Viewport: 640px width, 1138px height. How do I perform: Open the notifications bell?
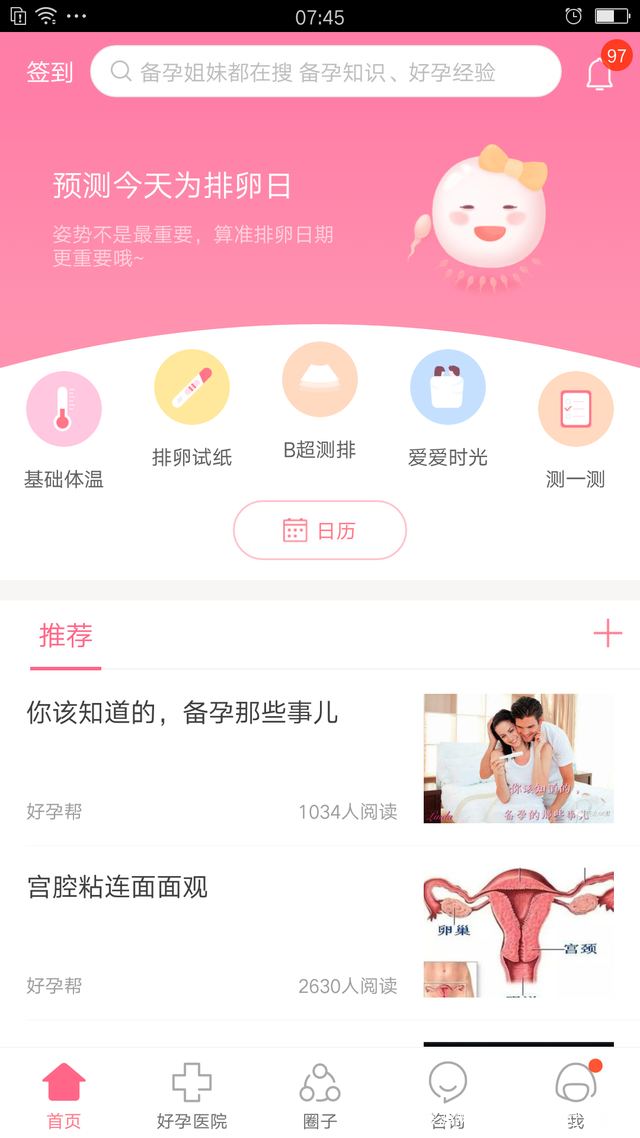pos(599,74)
